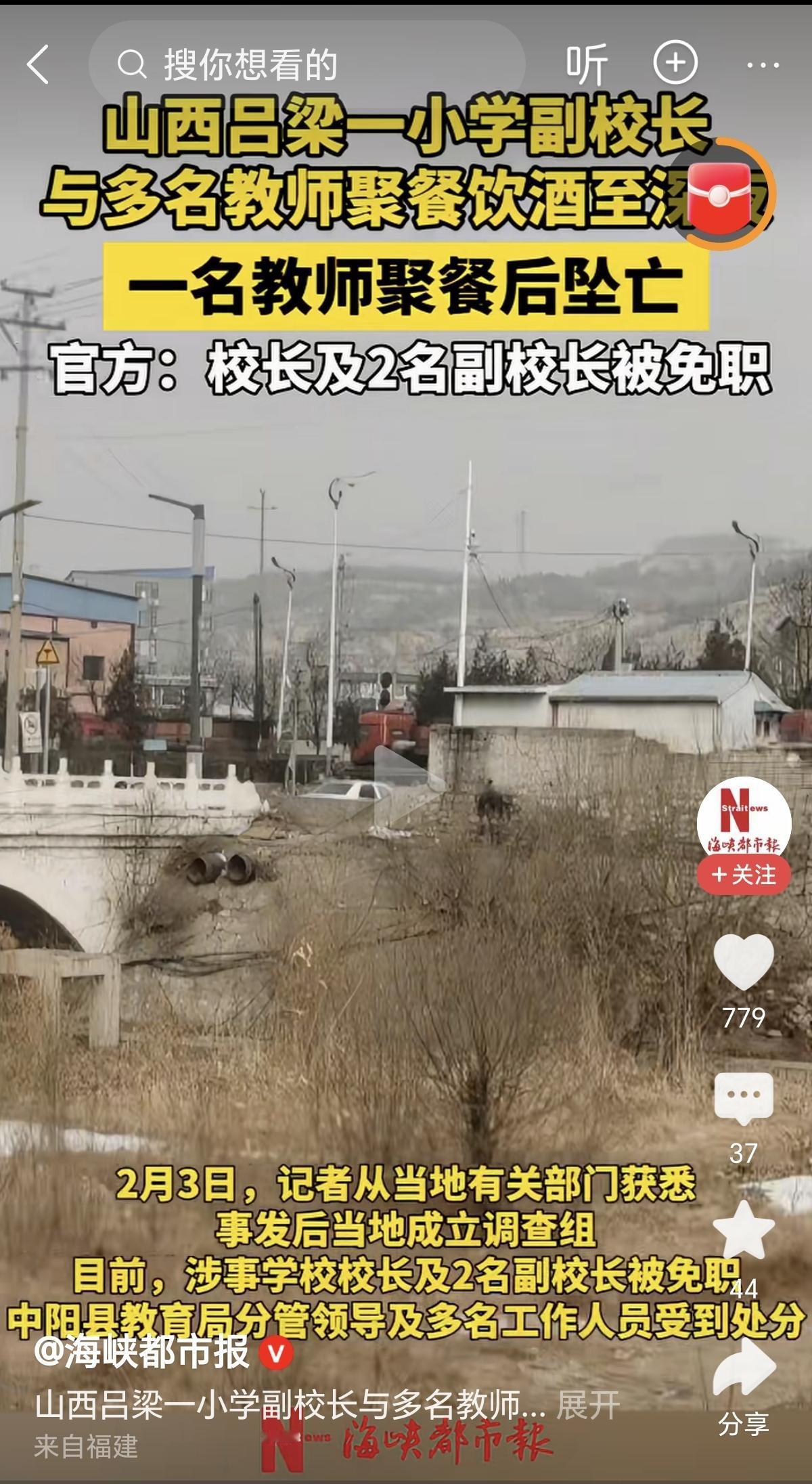Click the search magnifier icon
This screenshot has width=812, height=1484.
pyautogui.click(x=135, y=64)
